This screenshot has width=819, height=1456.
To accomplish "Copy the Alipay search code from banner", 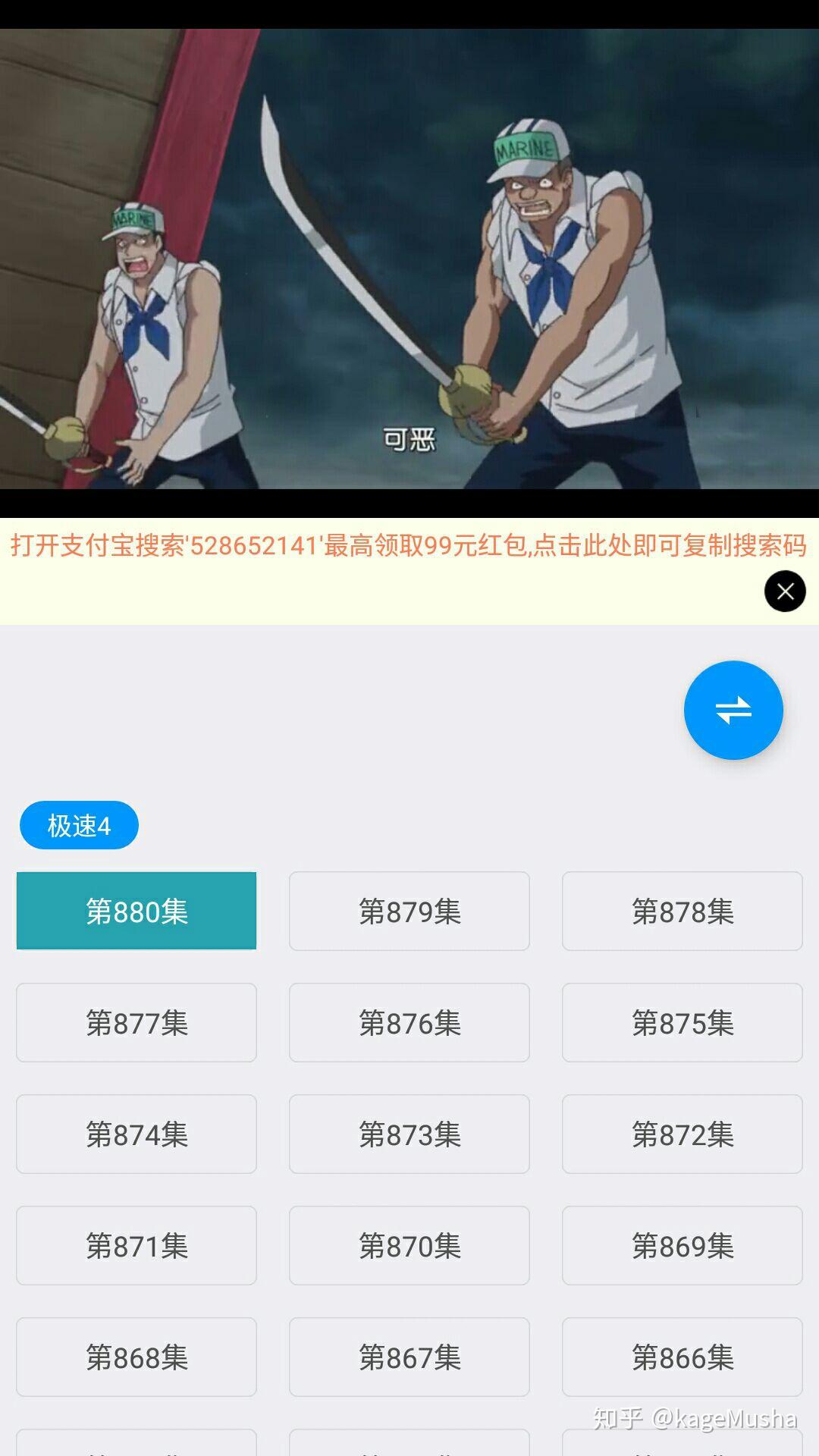I will coord(408,545).
